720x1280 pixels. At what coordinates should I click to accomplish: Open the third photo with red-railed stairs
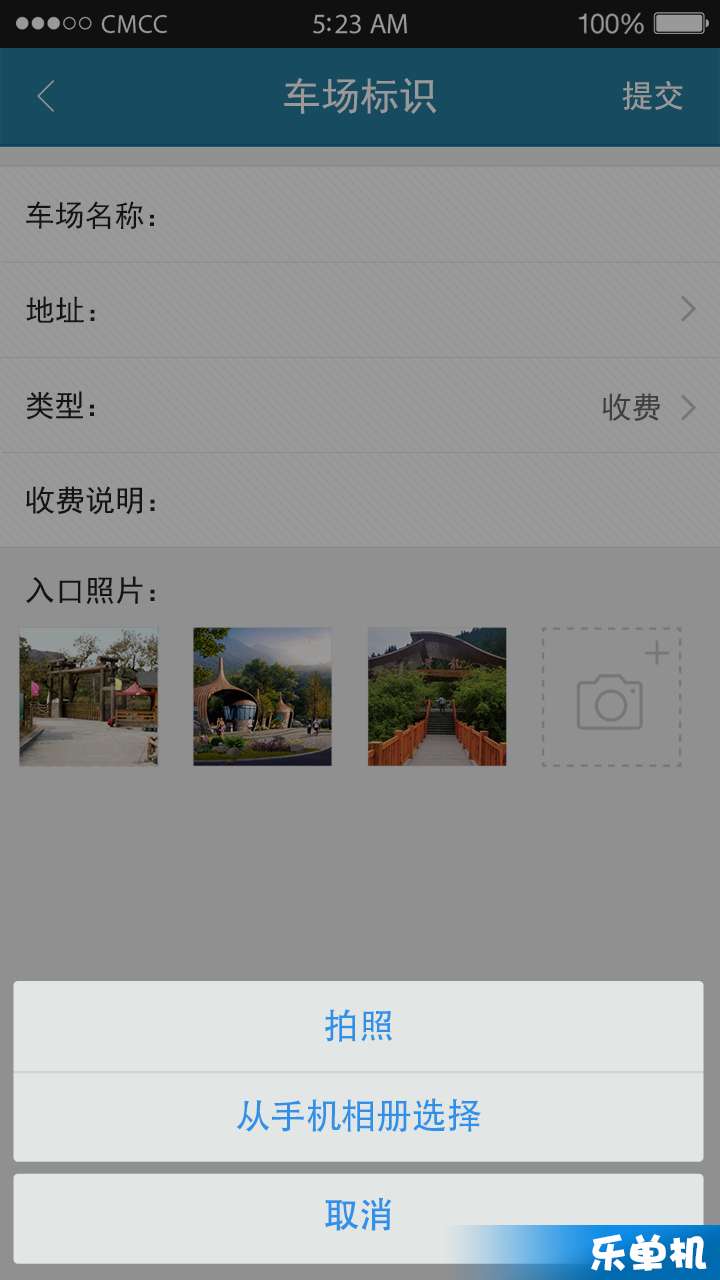[437, 697]
